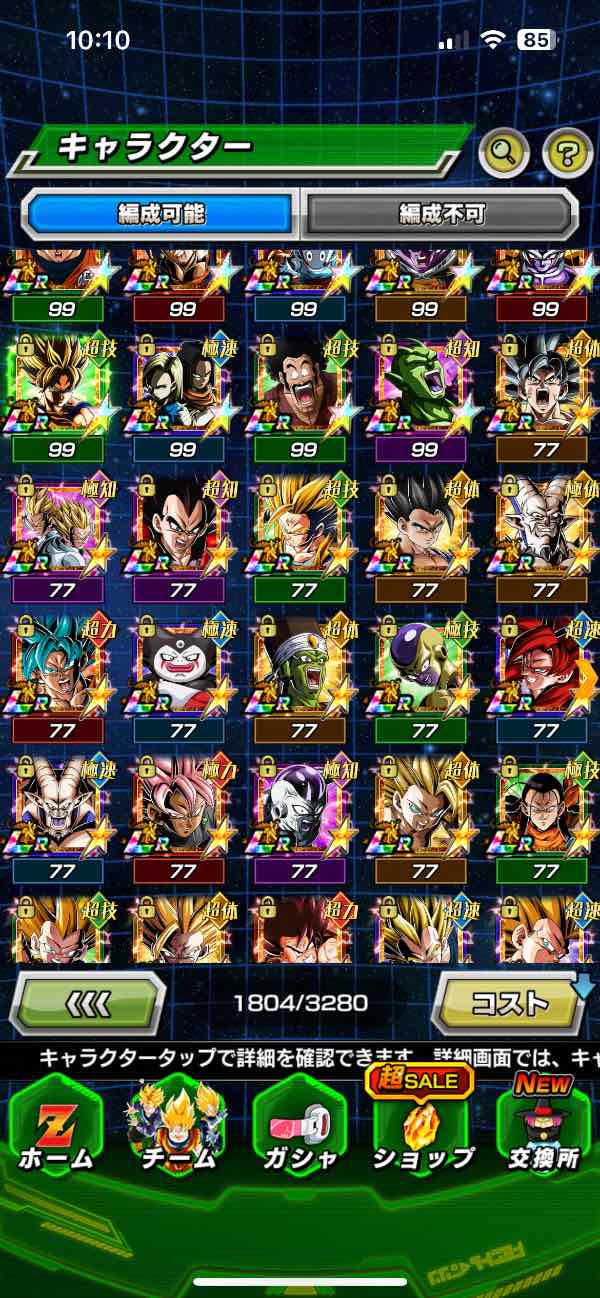Image resolution: width=600 pixels, height=1298 pixels.
Task: Select the golden Frieza character card
Action: tap(424, 665)
